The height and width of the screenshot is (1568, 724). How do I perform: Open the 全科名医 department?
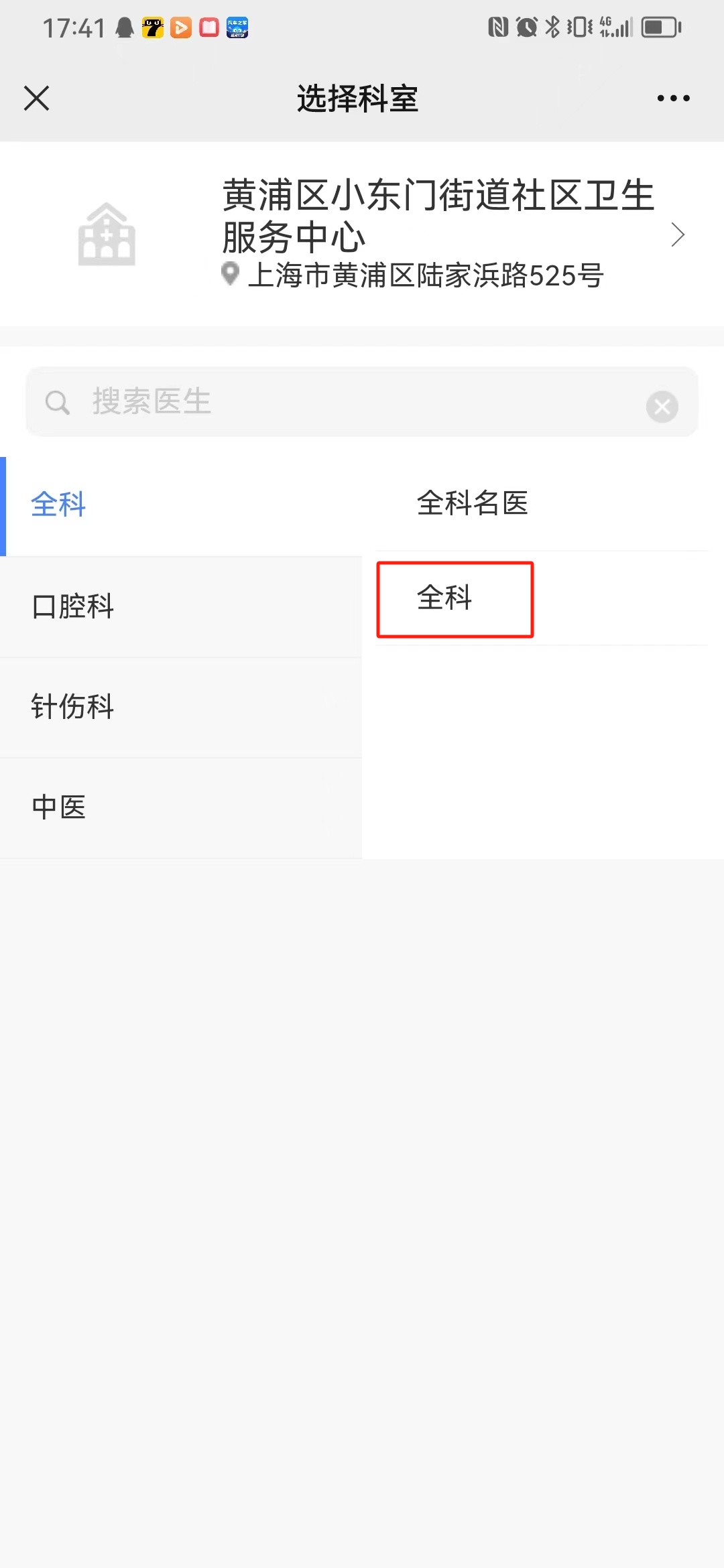[x=473, y=503]
